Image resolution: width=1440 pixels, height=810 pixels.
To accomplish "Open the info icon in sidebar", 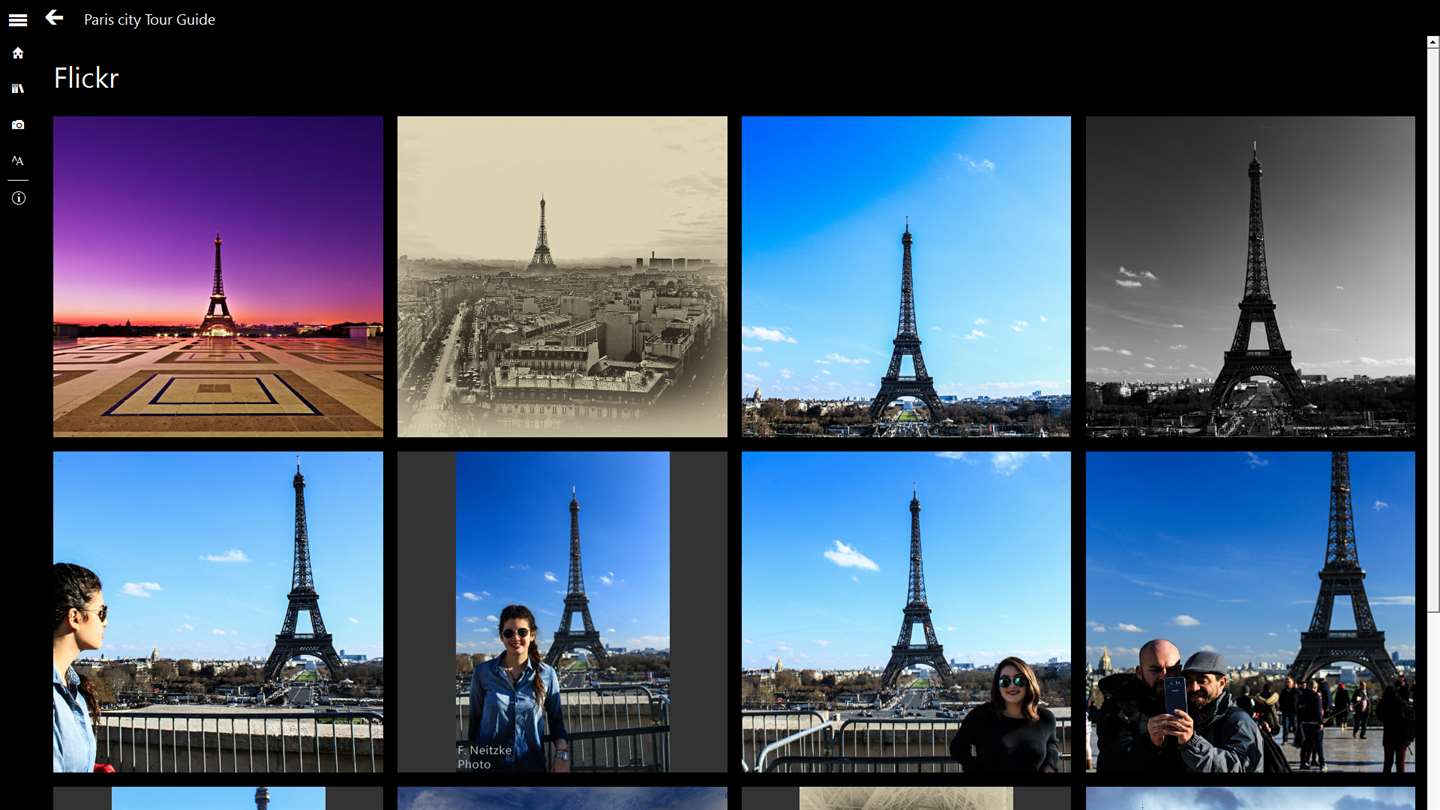I will 18,198.
